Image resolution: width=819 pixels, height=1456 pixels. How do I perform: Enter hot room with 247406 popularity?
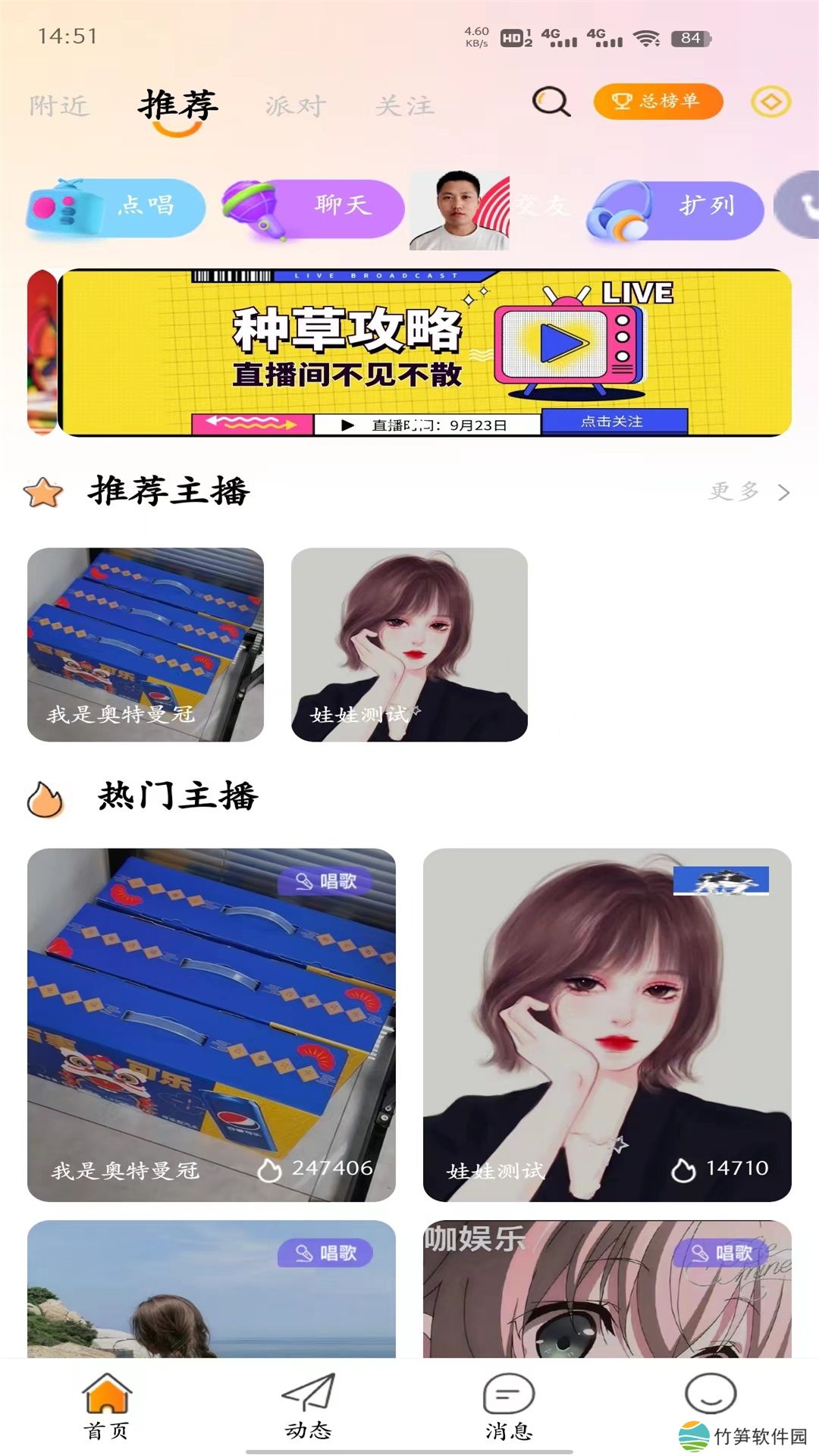212,1024
